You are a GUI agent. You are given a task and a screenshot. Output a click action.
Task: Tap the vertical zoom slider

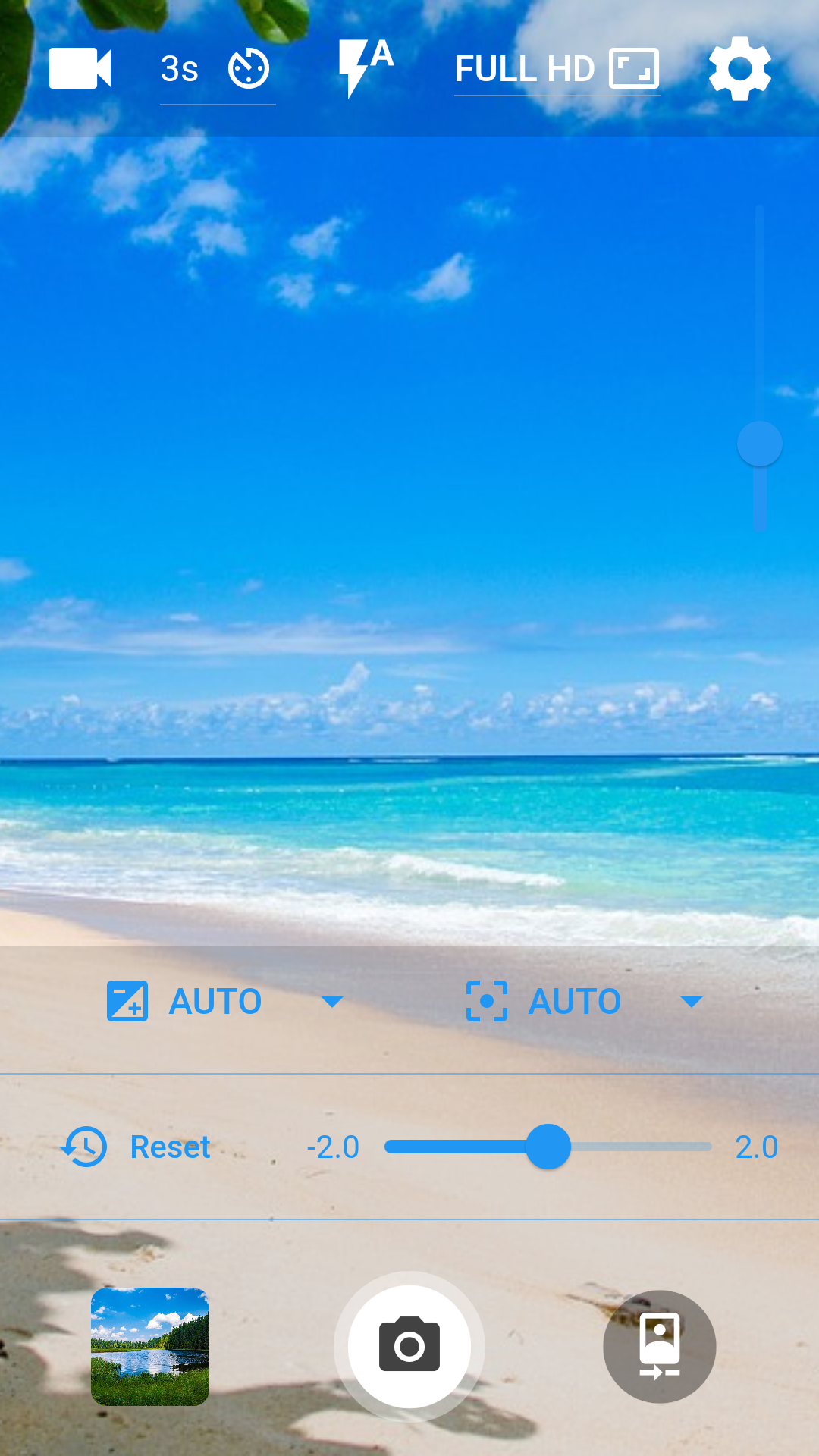[759, 444]
